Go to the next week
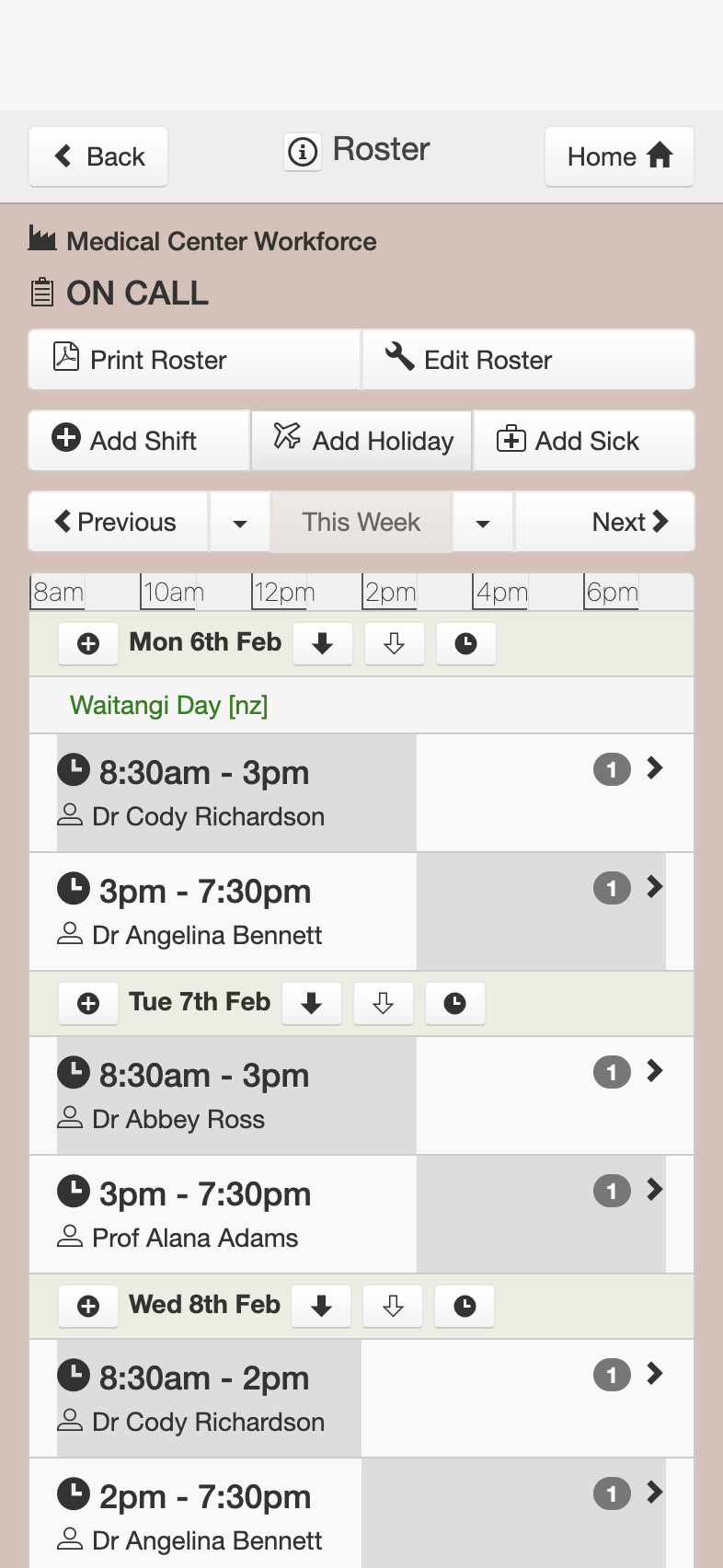Screen dimensions: 723x1568 click(604, 522)
